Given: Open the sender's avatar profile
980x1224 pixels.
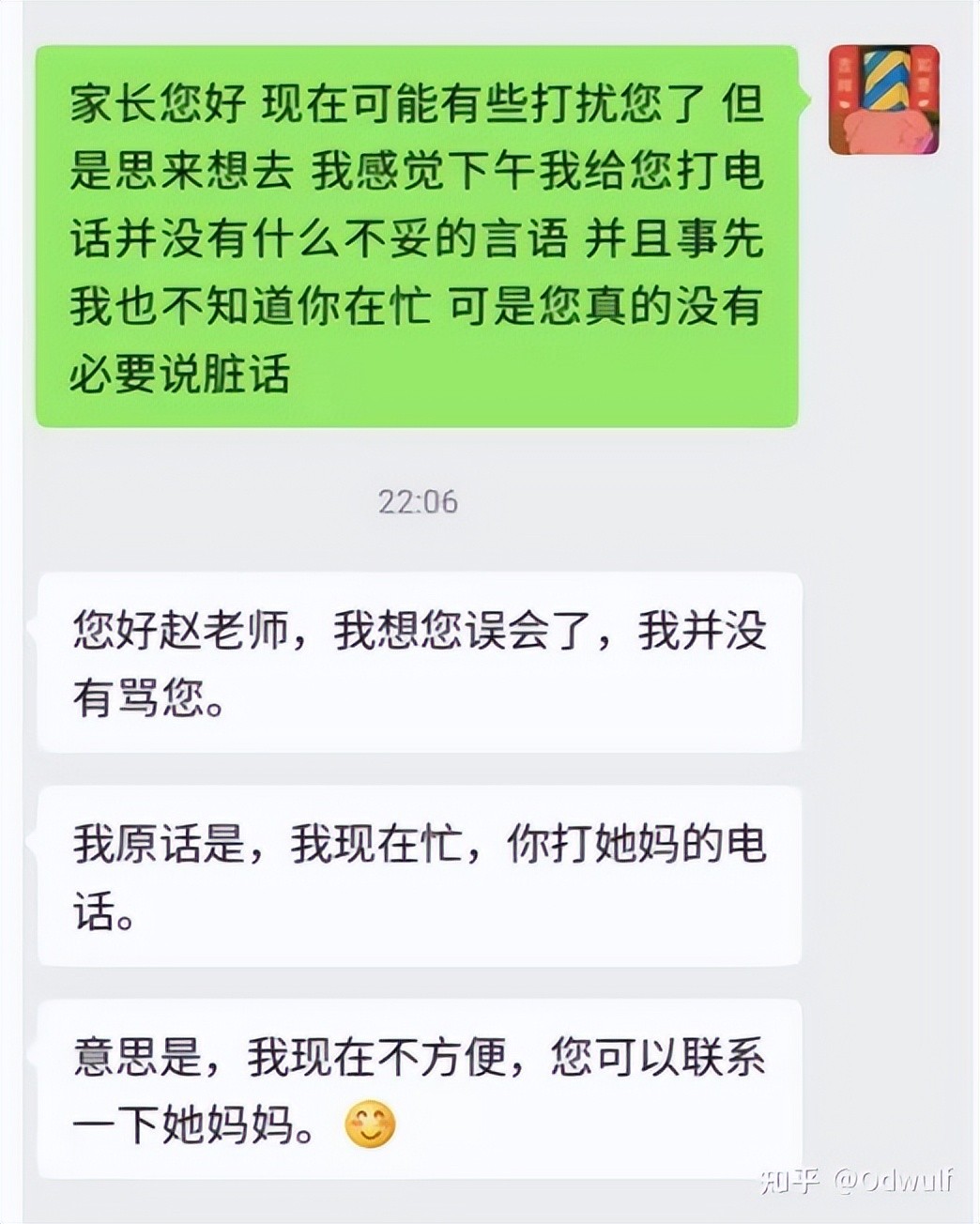Looking at the screenshot, I should 883,99.
